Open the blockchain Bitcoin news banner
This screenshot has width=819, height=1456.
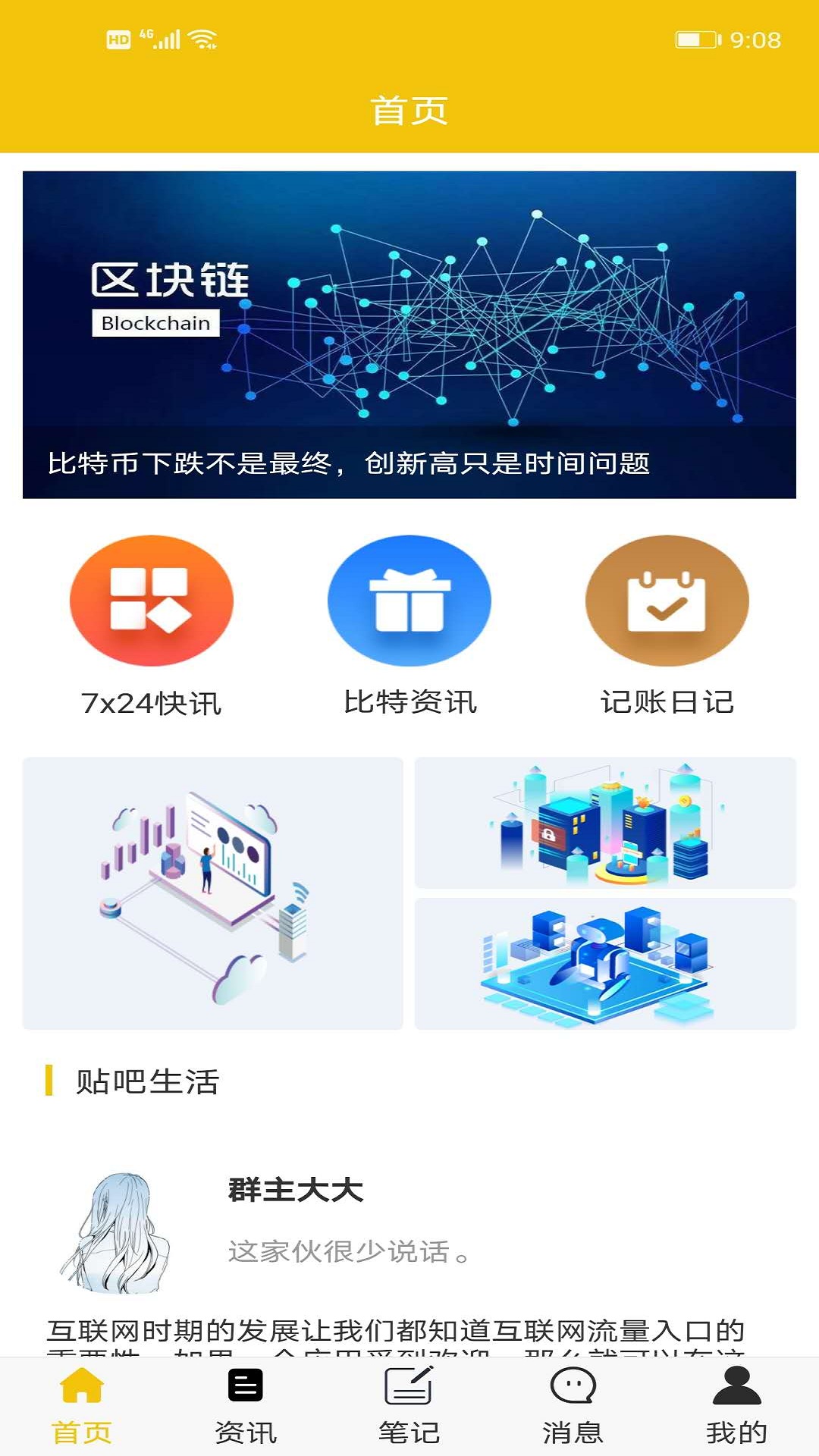pos(409,334)
